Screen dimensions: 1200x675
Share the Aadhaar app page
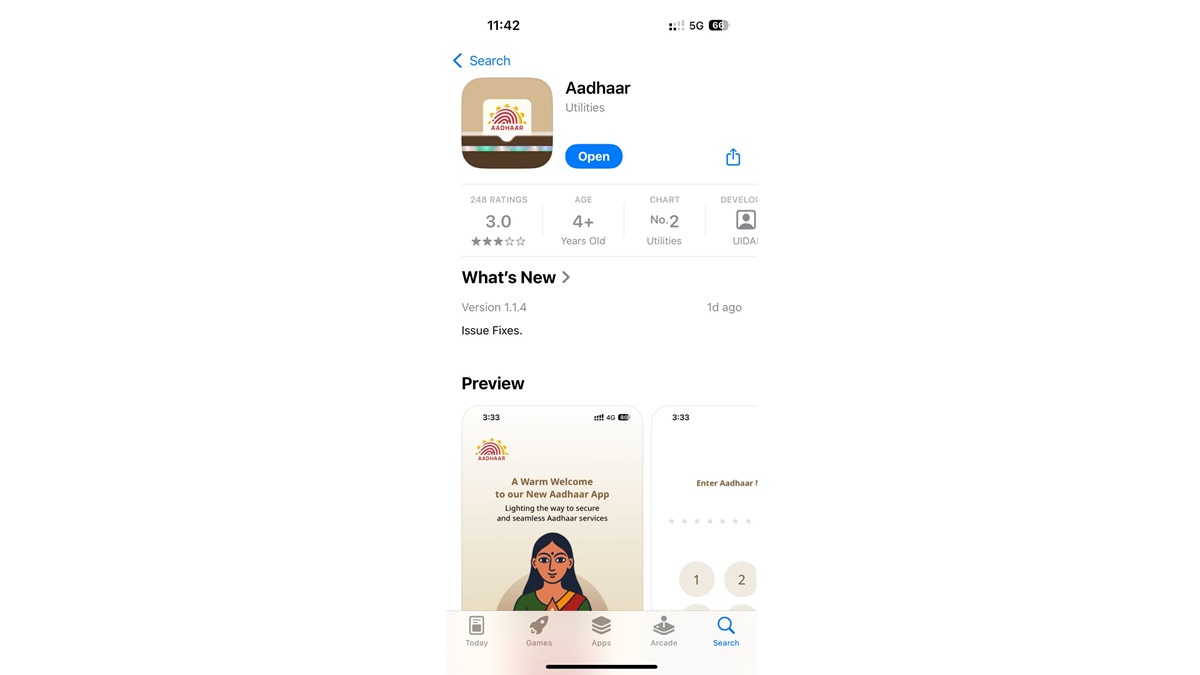(x=733, y=157)
